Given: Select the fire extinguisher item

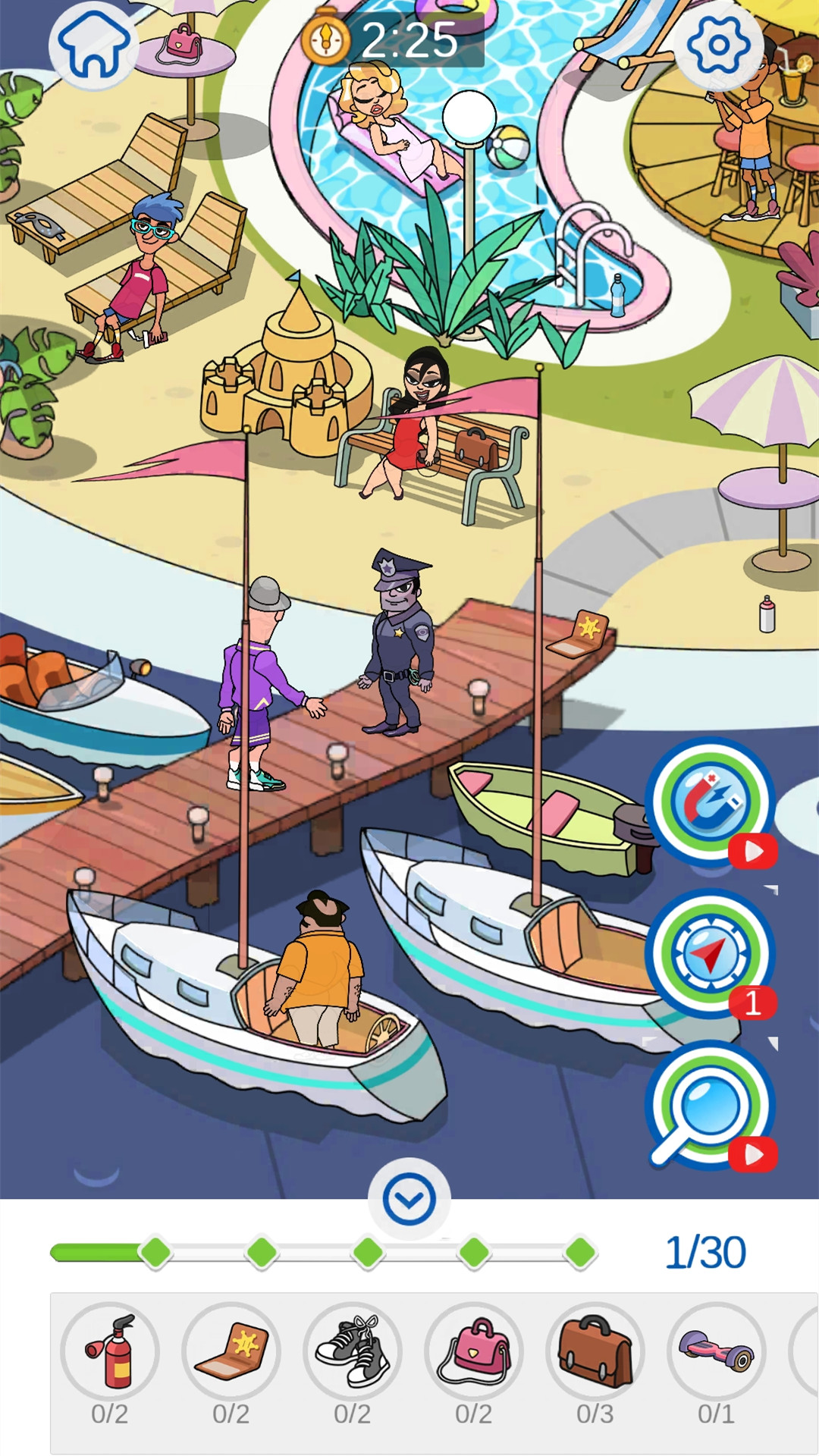Looking at the screenshot, I should pyautogui.click(x=110, y=1351).
